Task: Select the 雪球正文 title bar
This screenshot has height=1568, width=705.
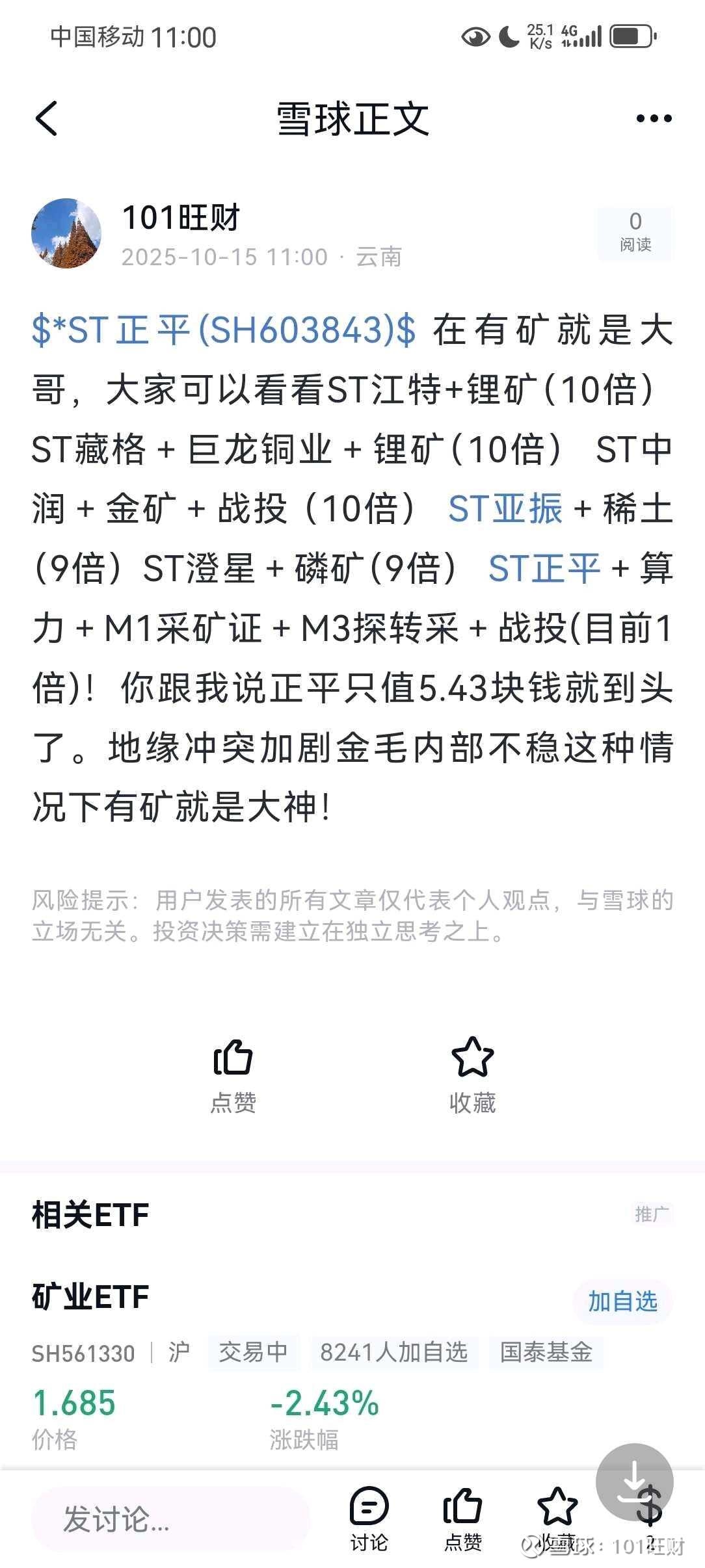Action: [352, 119]
